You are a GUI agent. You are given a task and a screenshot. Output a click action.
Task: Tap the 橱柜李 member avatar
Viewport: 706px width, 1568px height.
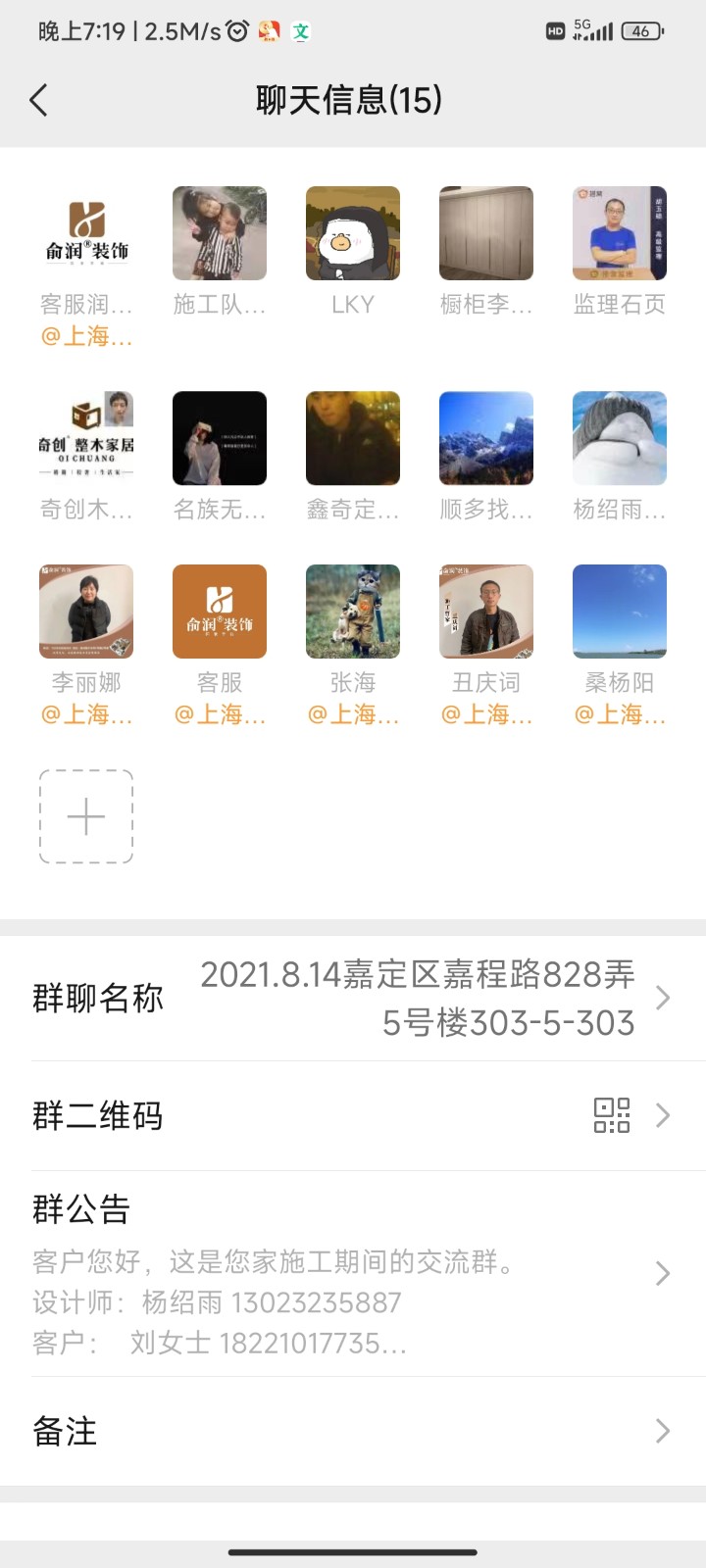(486, 233)
